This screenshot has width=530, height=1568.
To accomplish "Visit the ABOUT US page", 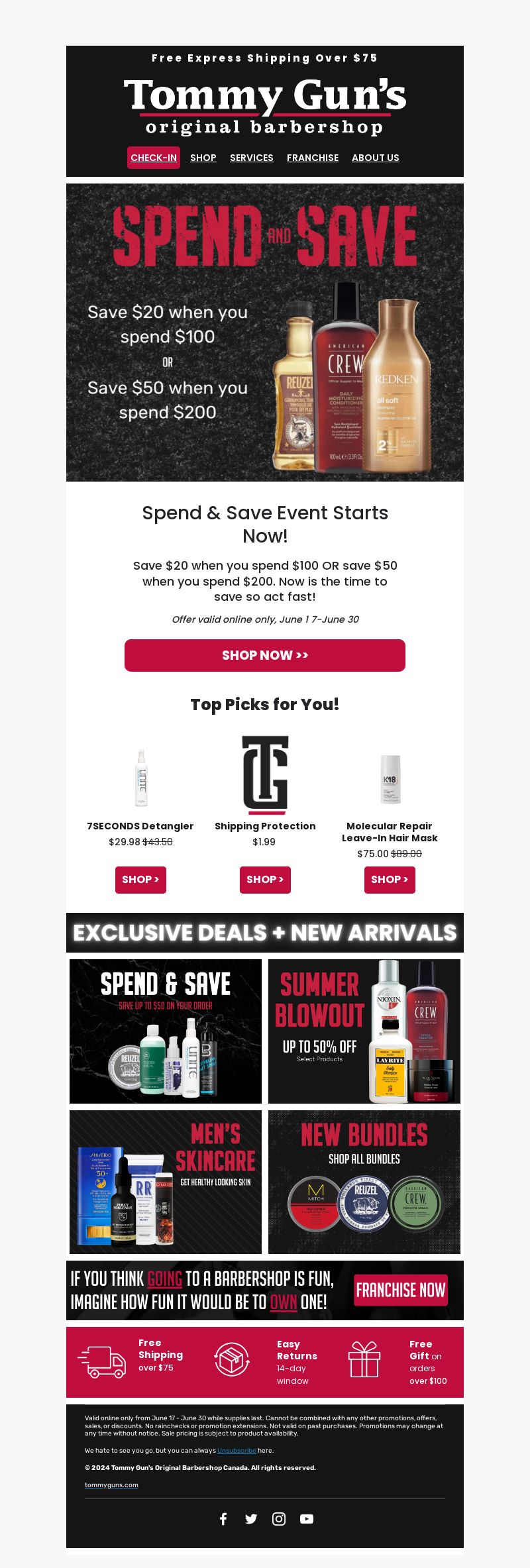I will 376,158.
